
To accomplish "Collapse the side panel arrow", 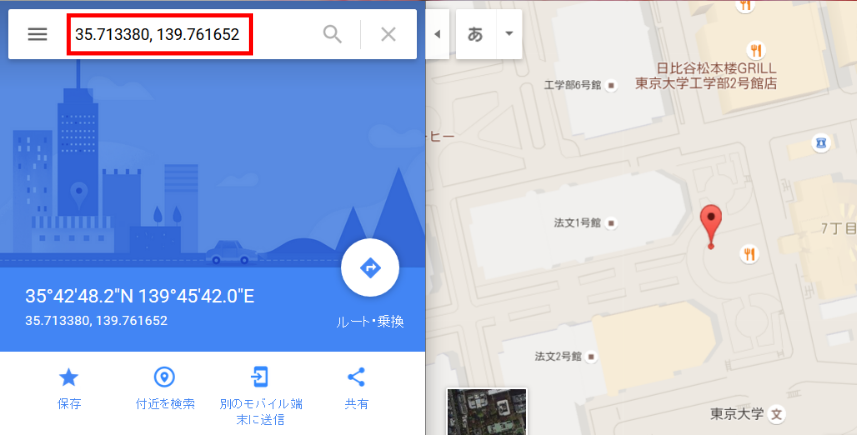I will [x=437, y=34].
